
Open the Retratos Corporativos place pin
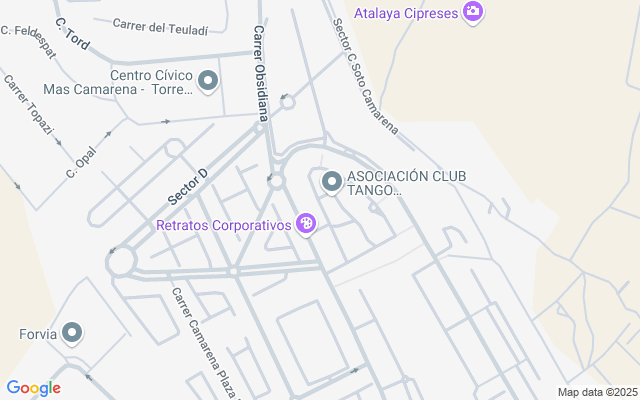click(x=307, y=225)
